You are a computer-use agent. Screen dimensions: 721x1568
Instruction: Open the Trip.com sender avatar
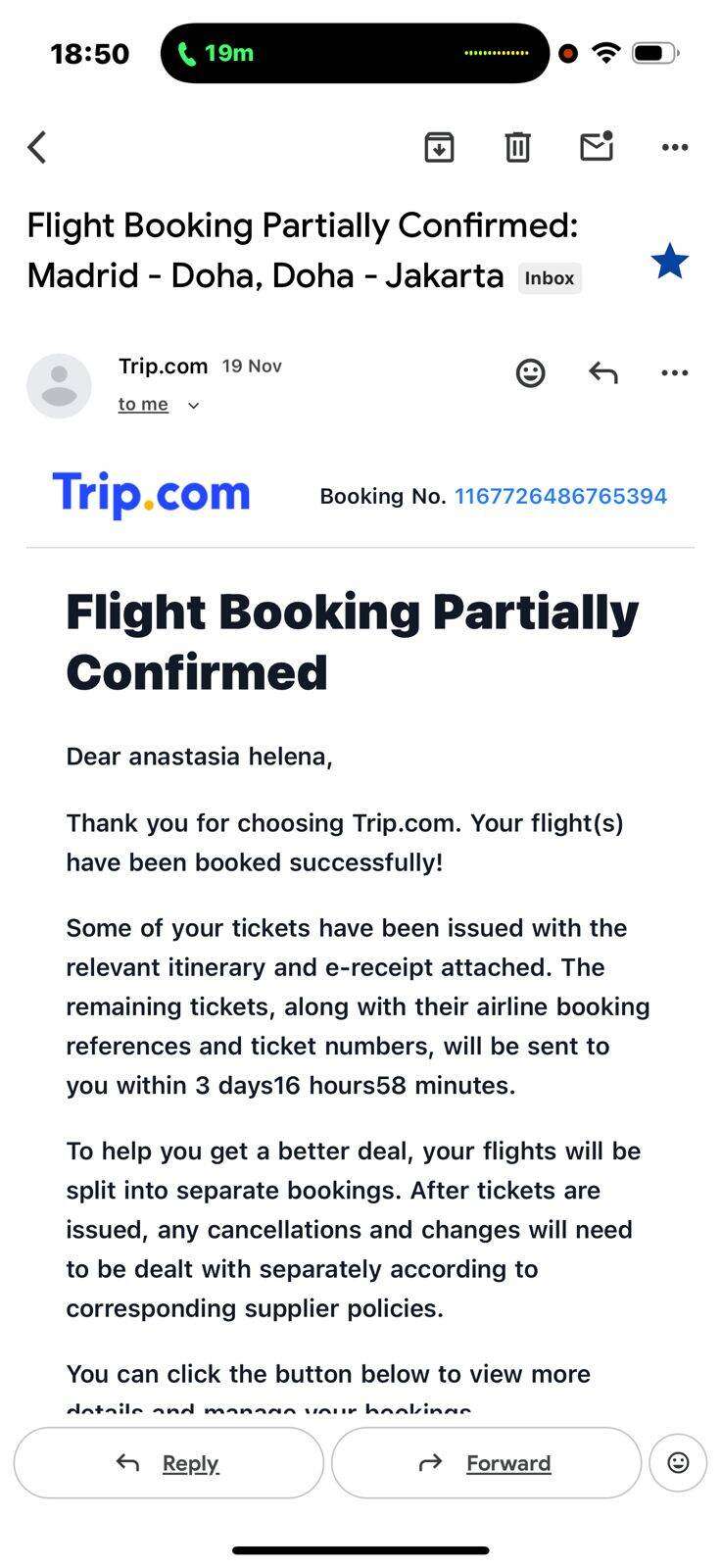[59, 386]
